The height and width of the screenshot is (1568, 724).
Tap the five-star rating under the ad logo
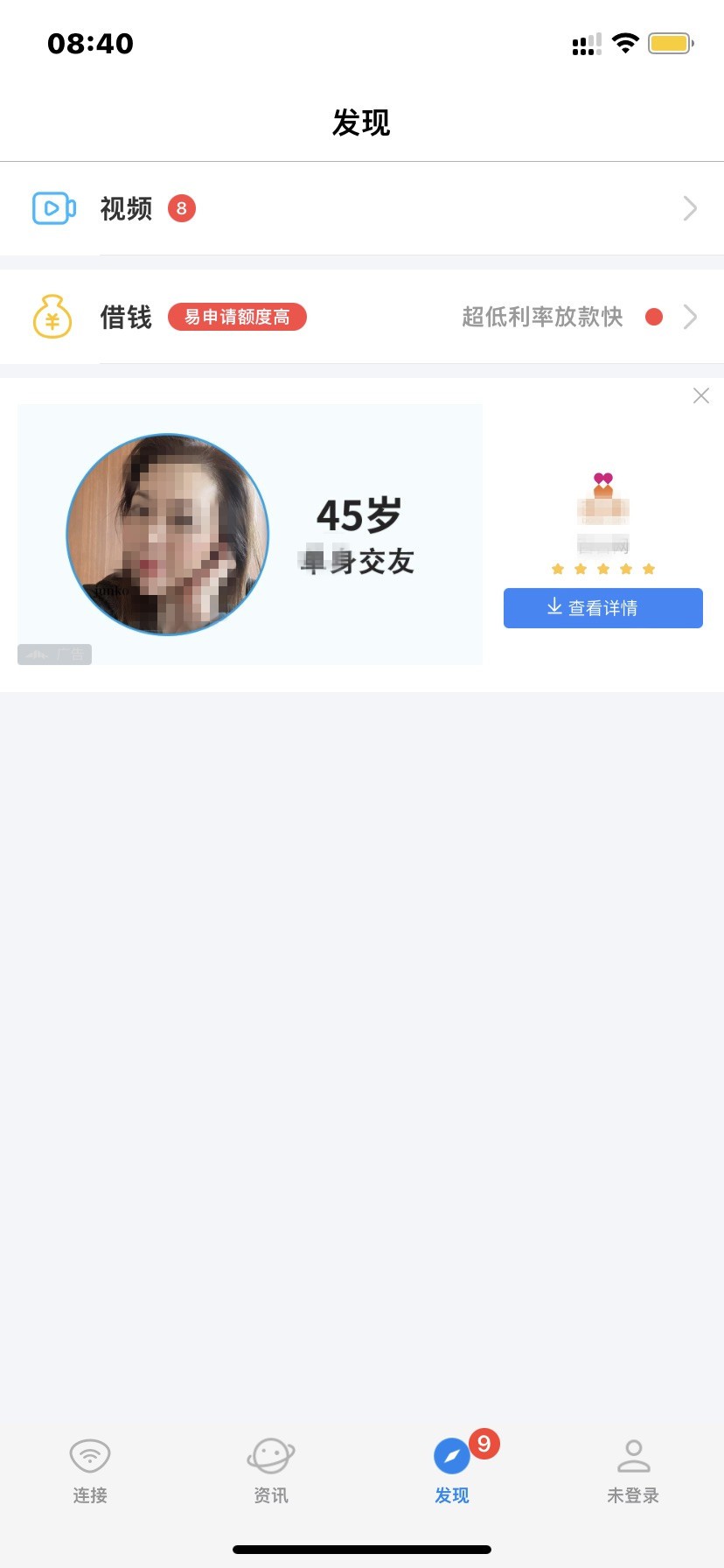pyautogui.click(x=602, y=569)
